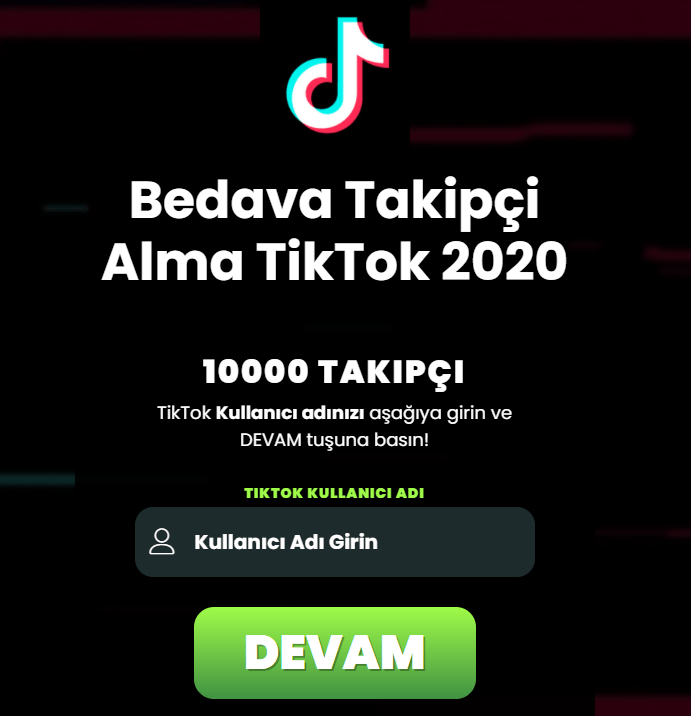Tap the Kullanıcı Adı Girin username field
The width and height of the screenshot is (691, 716).
[334, 542]
